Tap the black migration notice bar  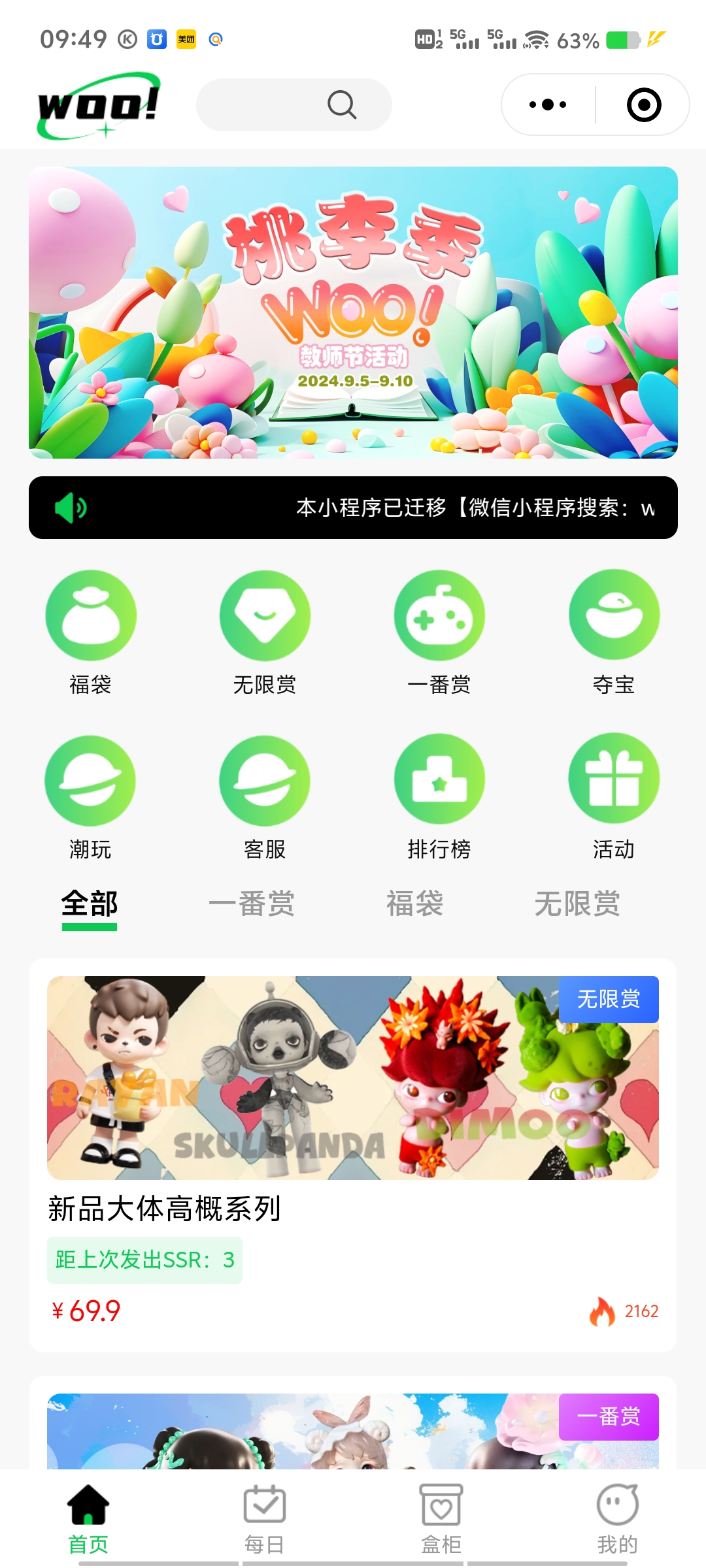[353, 508]
